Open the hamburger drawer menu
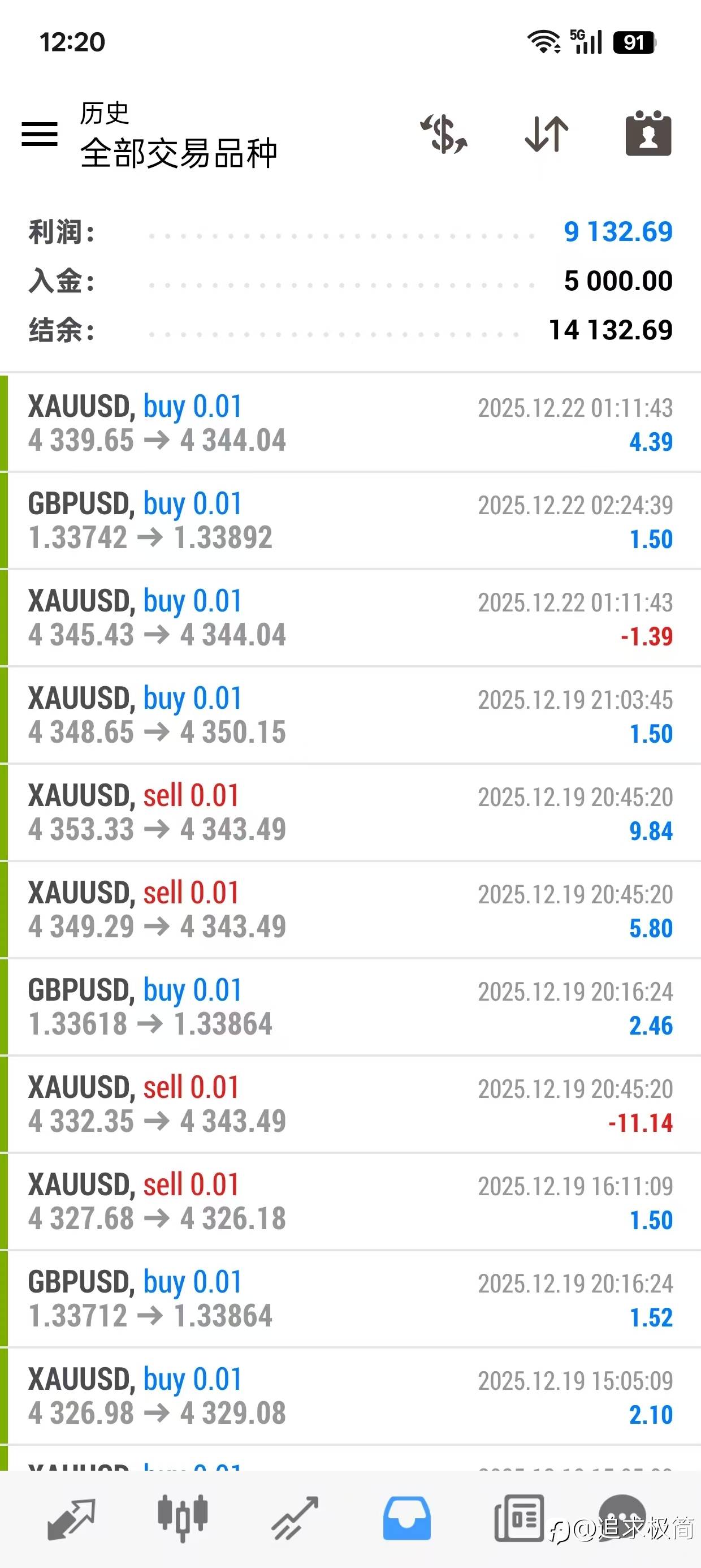The image size is (701, 1568). (x=40, y=134)
